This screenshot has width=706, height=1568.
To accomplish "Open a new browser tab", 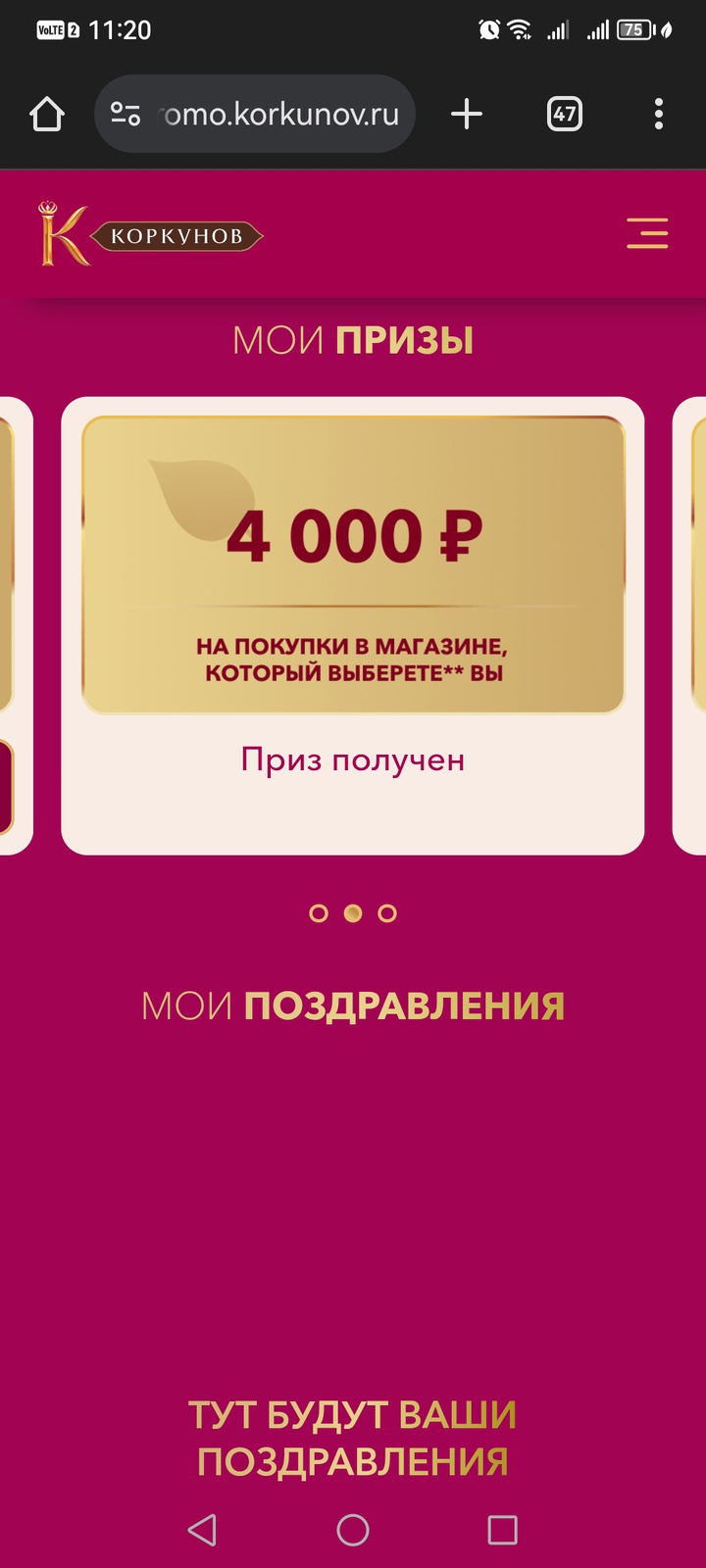I will point(467,115).
